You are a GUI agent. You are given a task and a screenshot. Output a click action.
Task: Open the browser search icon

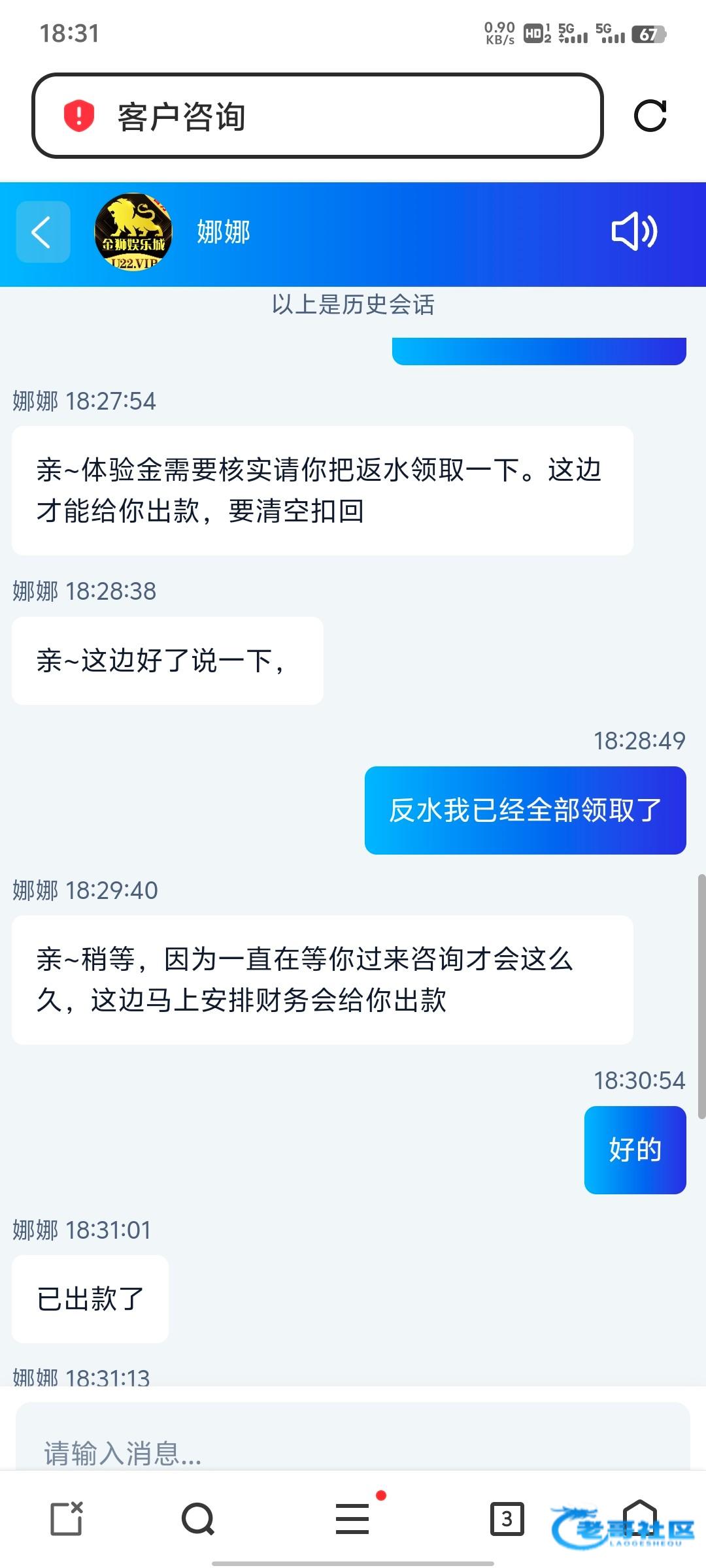(197, 1519)
